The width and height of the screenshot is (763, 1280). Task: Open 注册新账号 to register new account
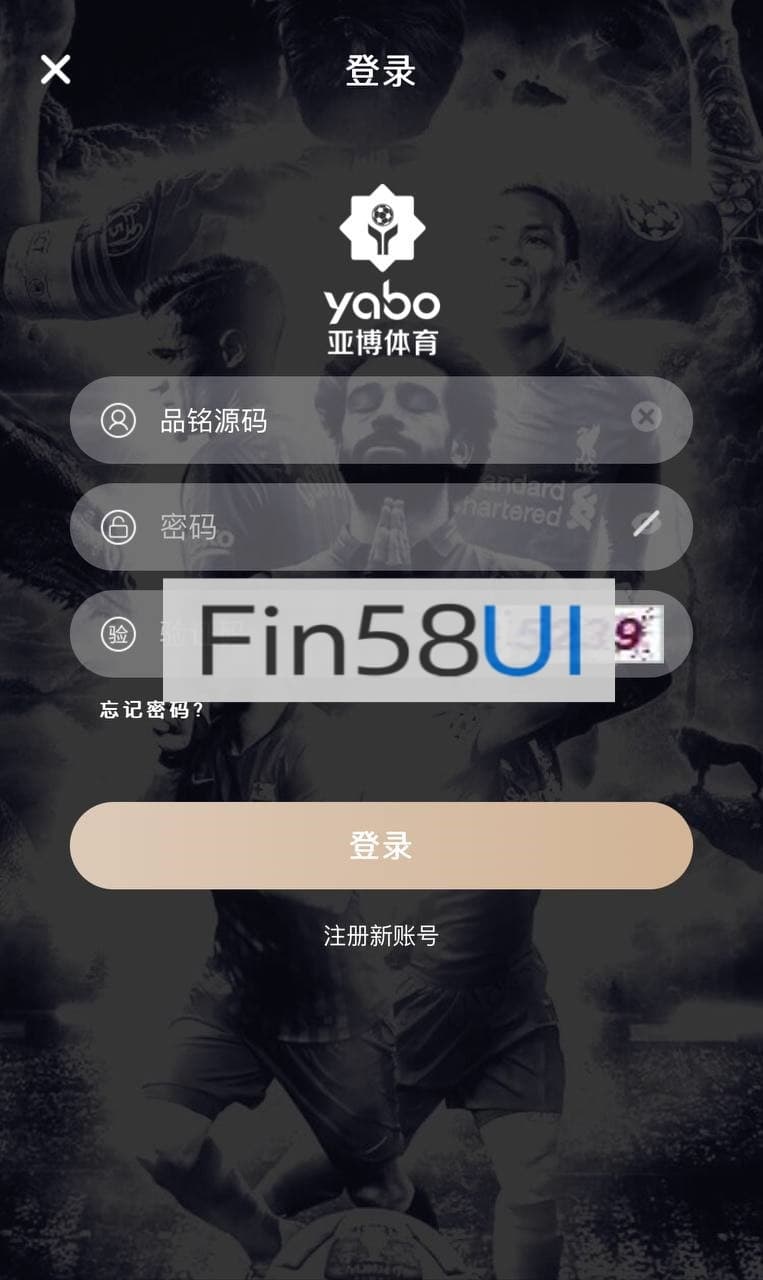click(x=381, y=936)
